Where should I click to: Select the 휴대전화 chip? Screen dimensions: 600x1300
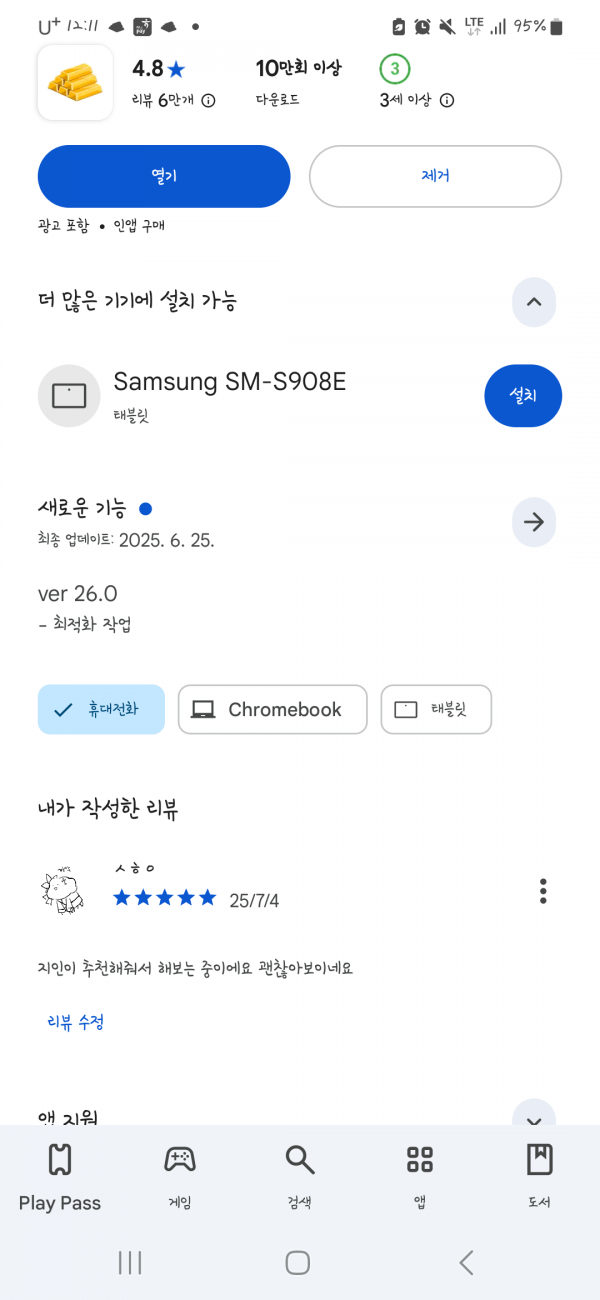[x=101, y=710]
